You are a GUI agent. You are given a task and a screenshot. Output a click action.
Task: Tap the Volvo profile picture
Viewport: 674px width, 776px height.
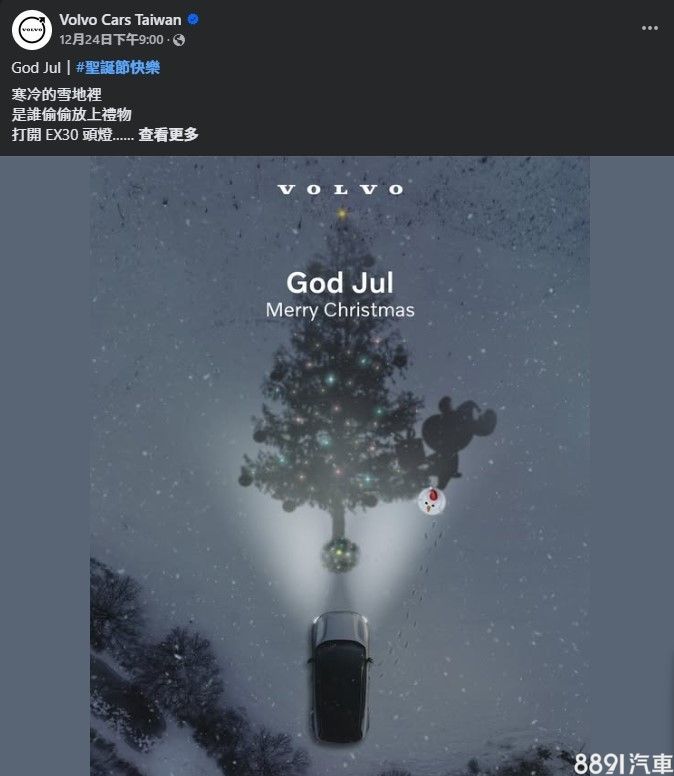pos(32,29)
